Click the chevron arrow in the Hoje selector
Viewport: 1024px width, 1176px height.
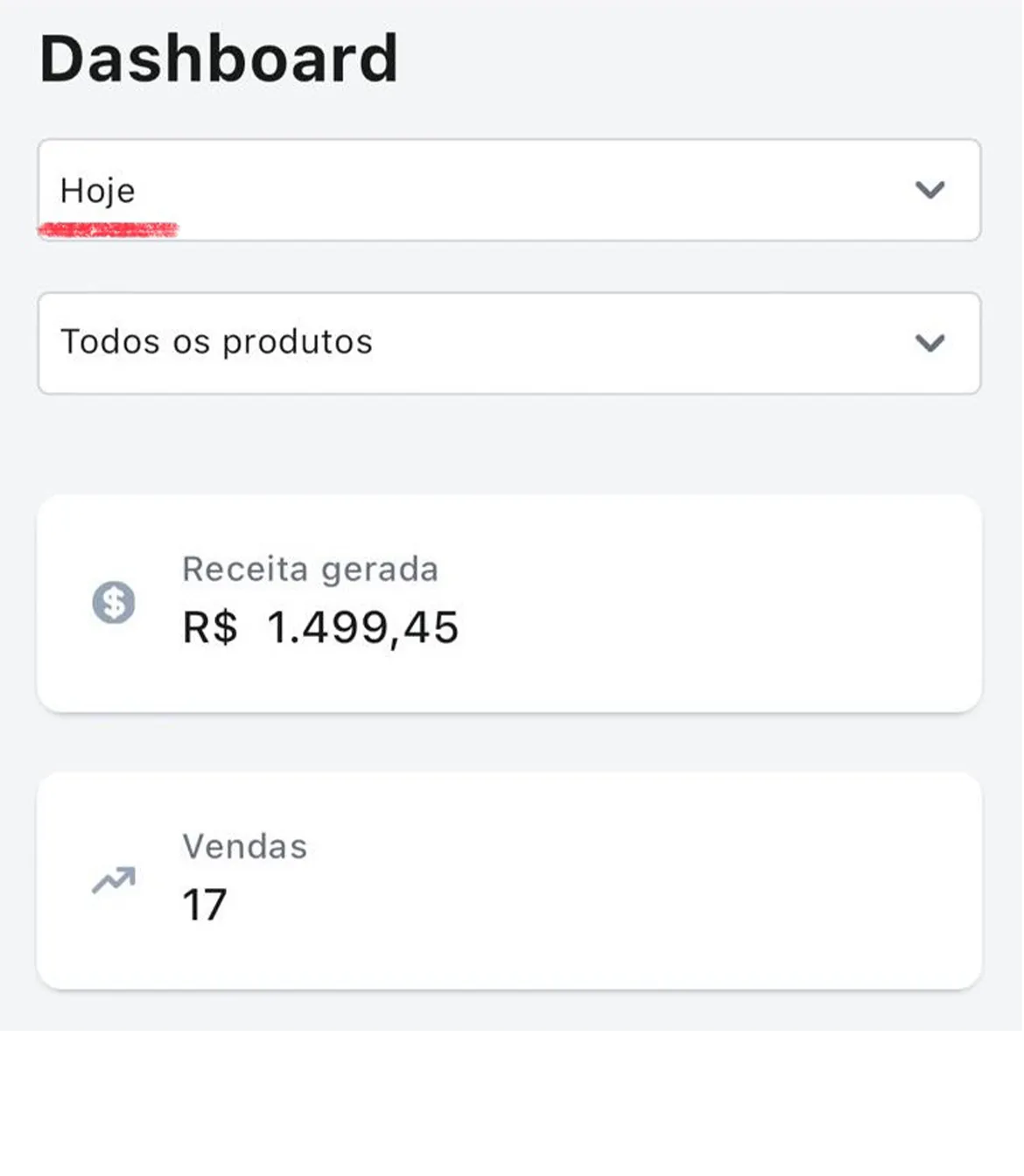pos(930,191)
